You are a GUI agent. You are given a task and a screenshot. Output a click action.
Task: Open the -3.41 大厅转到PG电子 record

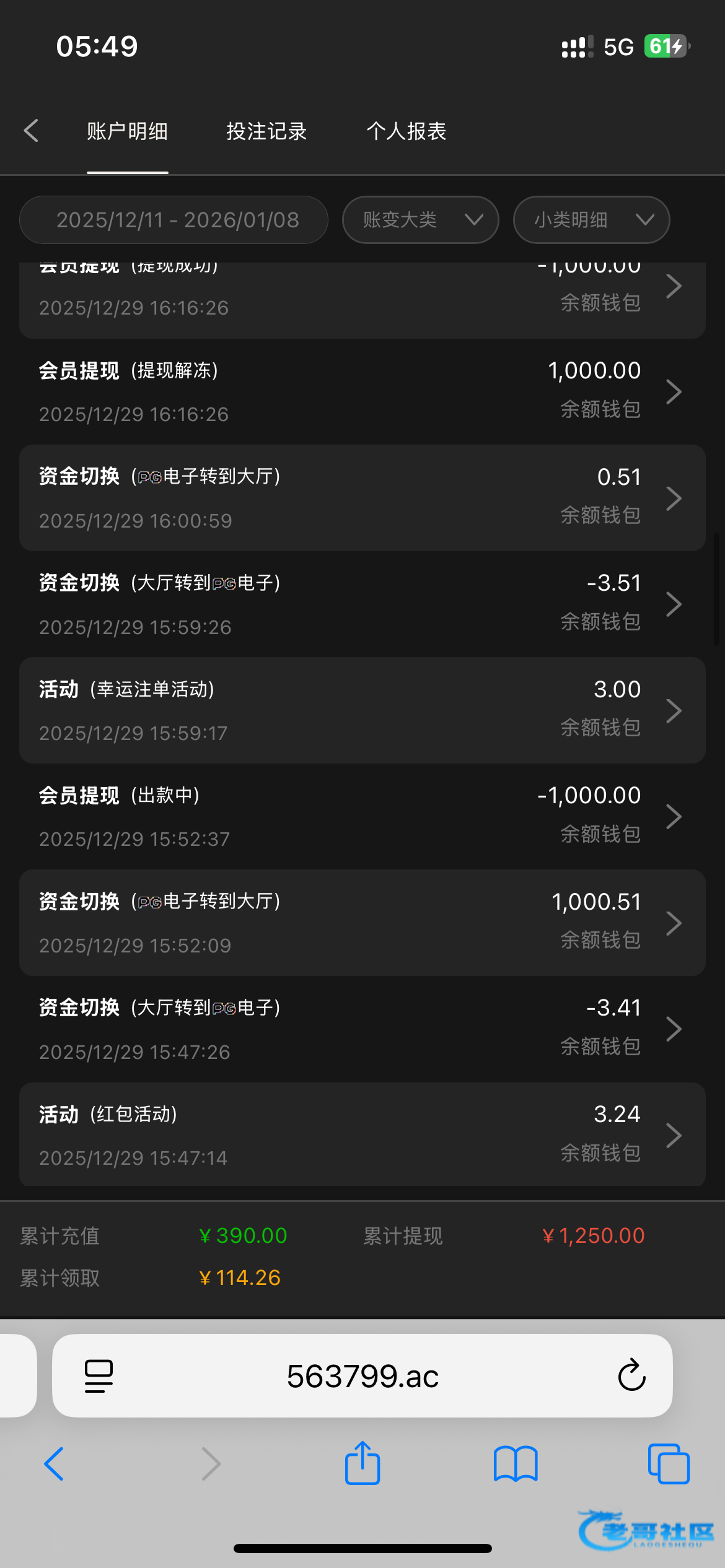click(x=362, y=1029)
